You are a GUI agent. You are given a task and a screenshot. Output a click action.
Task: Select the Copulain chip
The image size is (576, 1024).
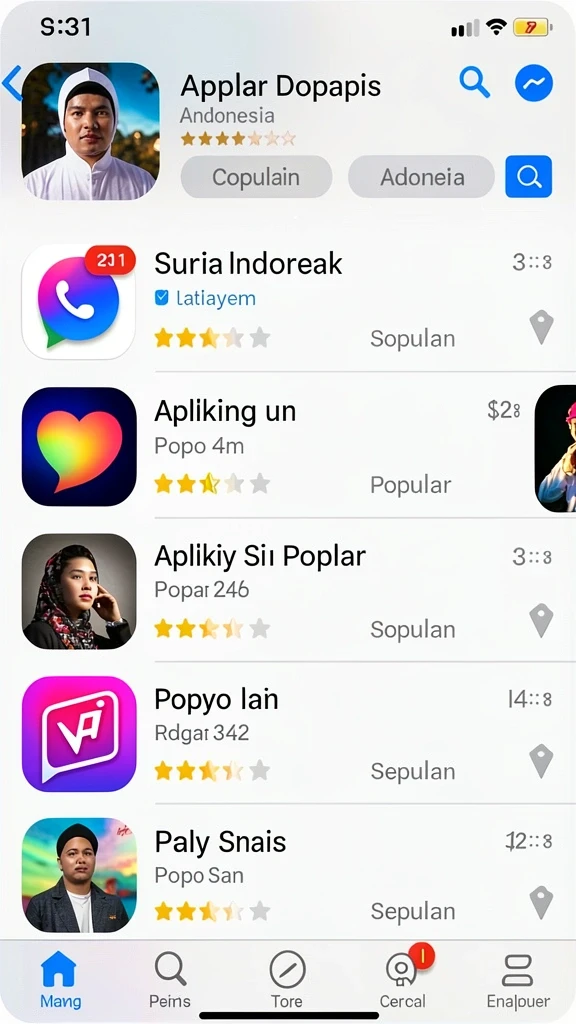256,177
